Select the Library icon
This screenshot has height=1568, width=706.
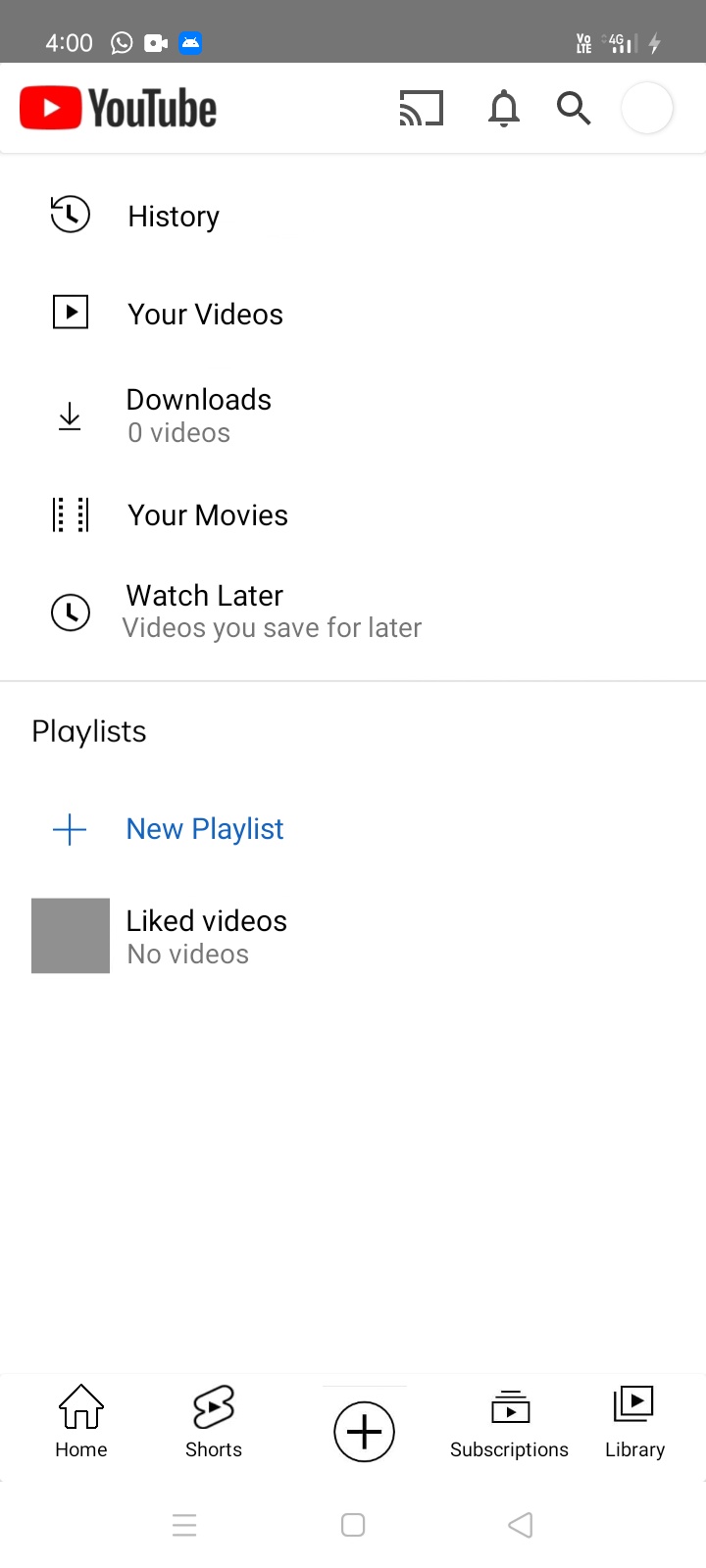(633, 1421)
